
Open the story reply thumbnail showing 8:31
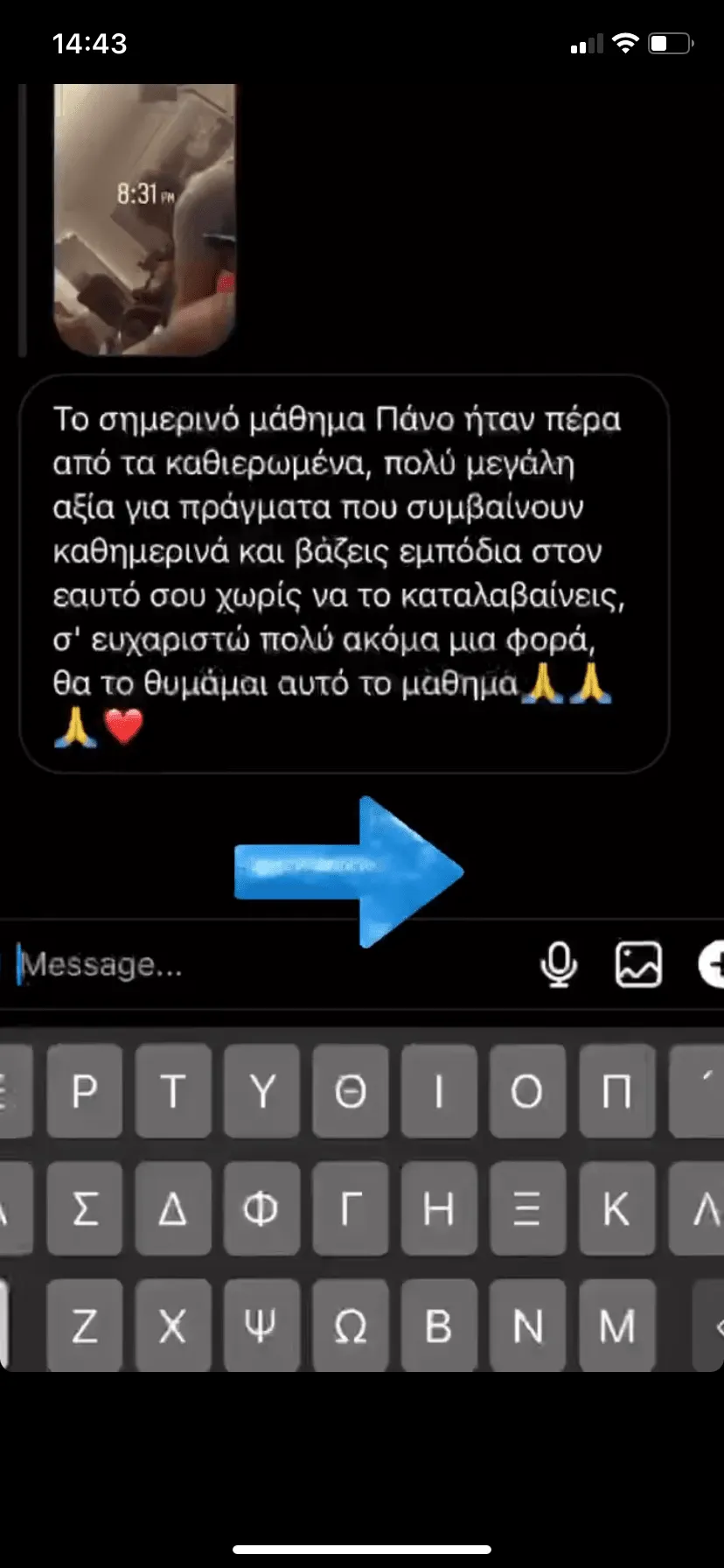pyautogui.click(x=144, y=219)
